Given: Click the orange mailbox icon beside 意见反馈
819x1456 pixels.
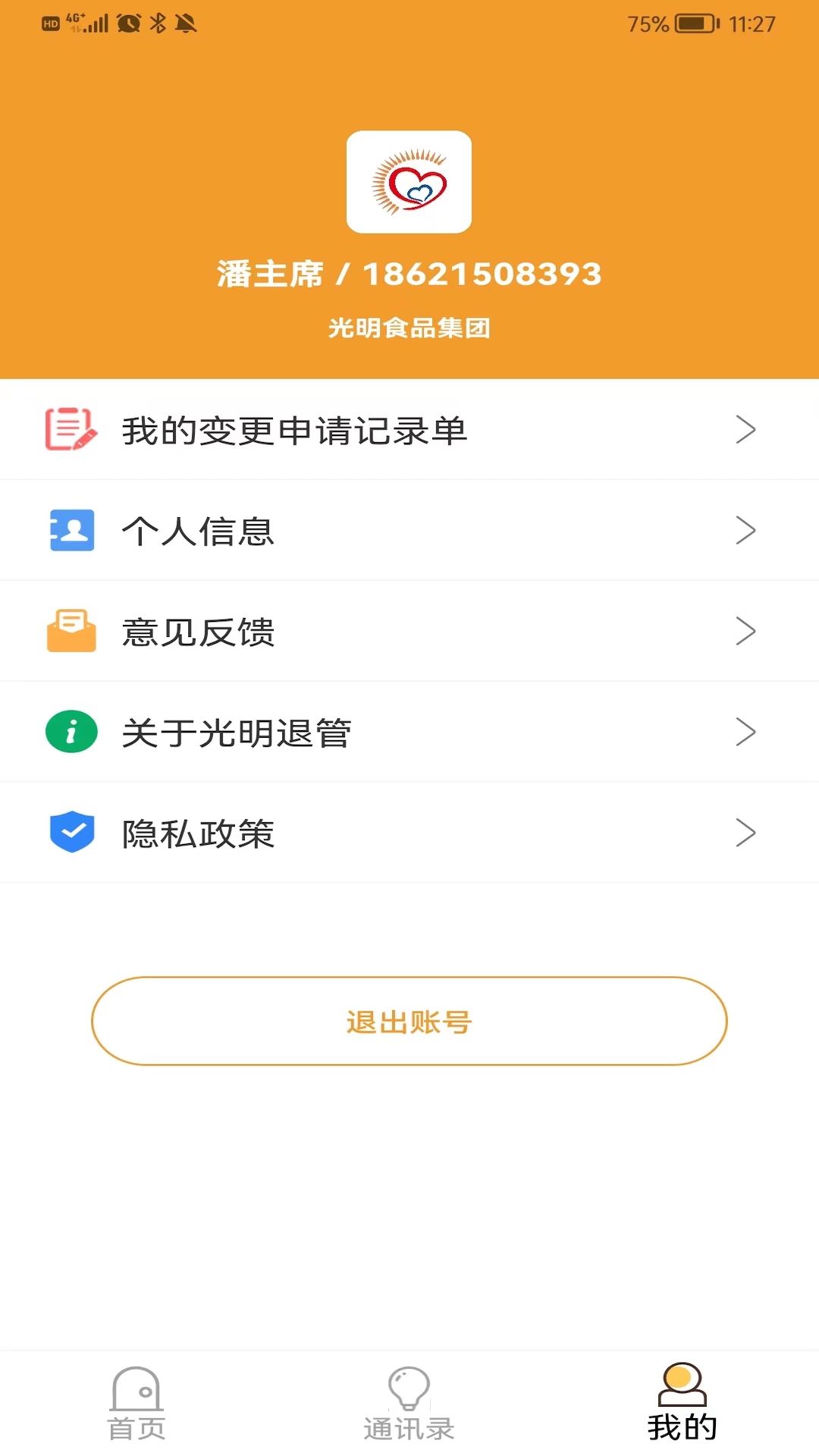Looking at the screenshot, I should [71, 631].
